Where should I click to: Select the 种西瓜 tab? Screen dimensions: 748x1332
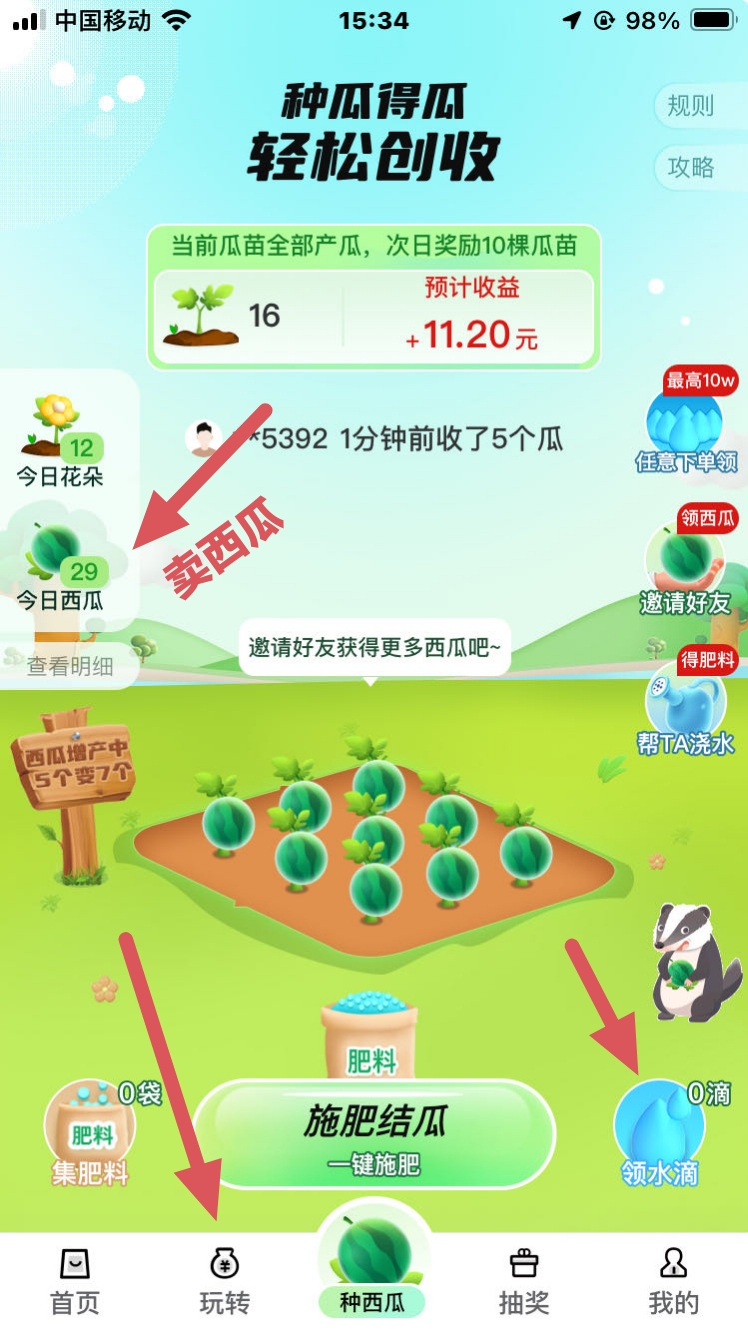(373, 1264)
